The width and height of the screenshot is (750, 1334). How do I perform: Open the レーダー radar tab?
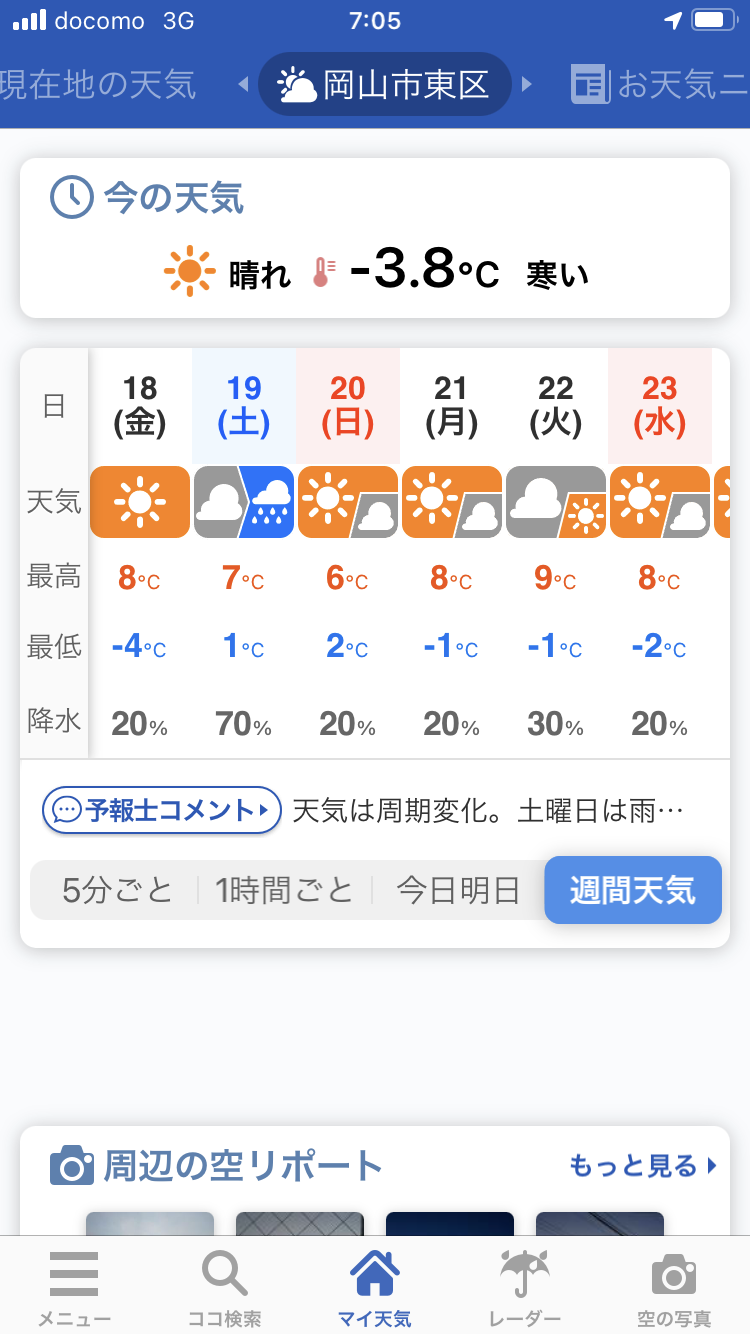coord(525,1287)
